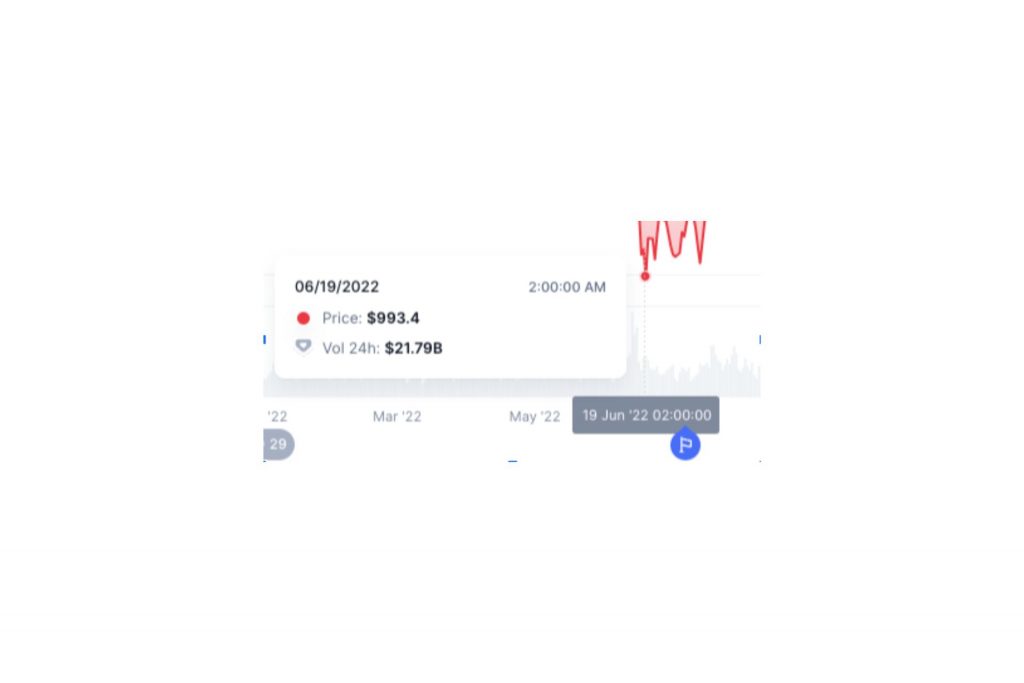1024x683 pixels.
Task: Open the blue flag event marker
Action: (685, 445)
